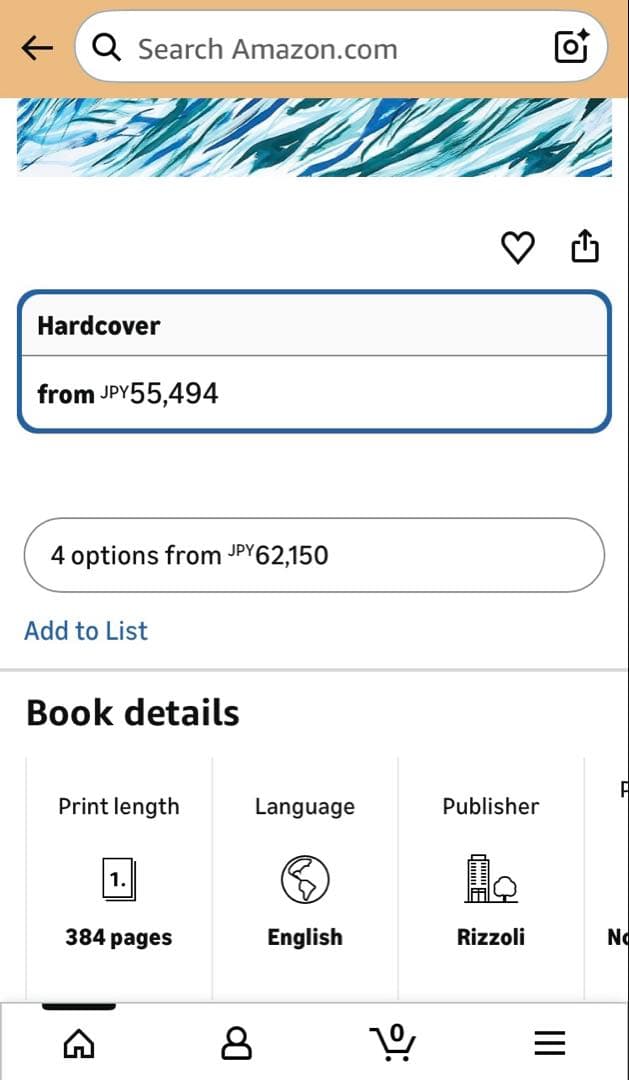Tap Add to List link

coord(86,631)
